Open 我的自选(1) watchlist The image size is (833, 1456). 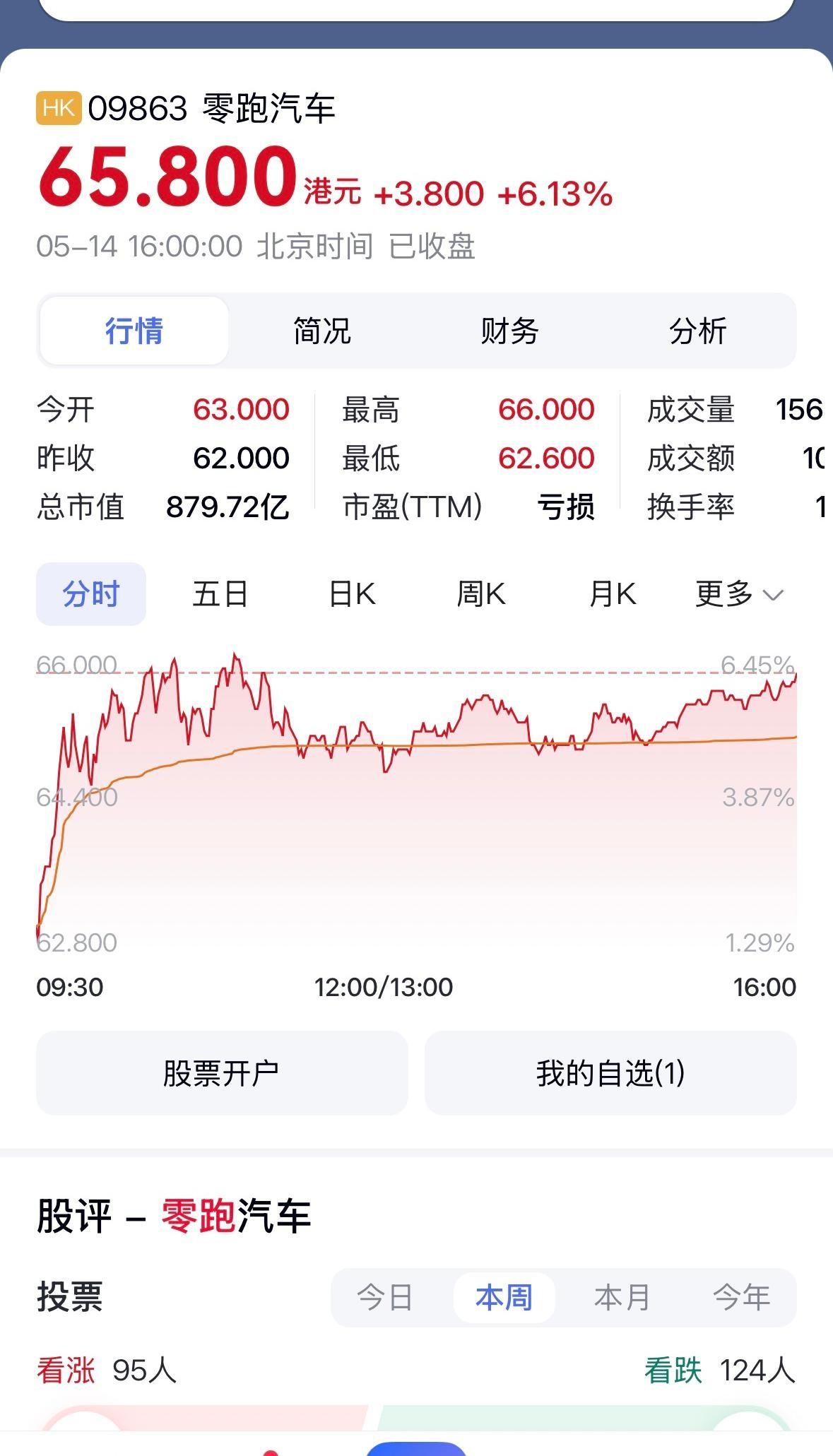click(x=610, y=1073)
